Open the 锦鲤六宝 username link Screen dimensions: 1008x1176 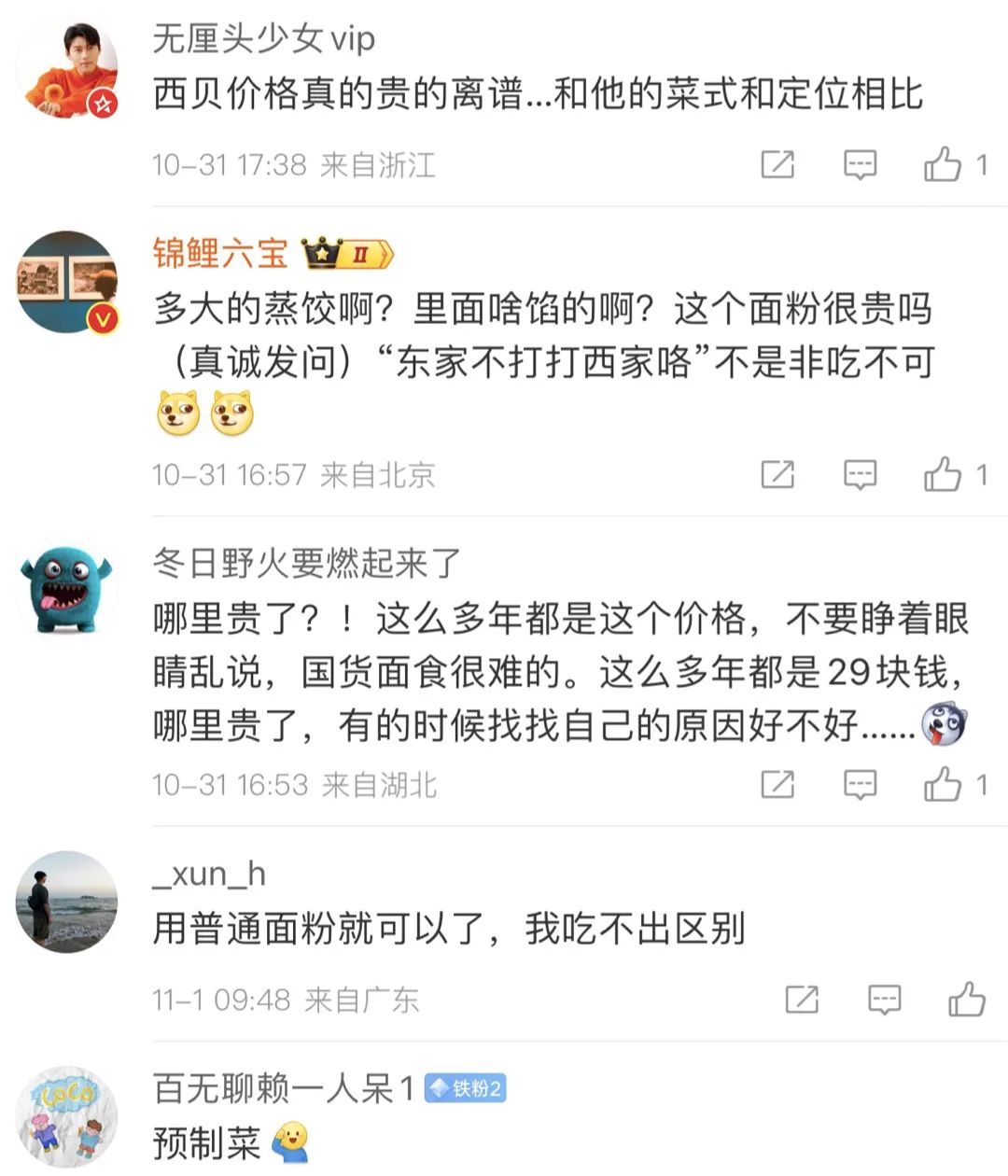(220, 253)
